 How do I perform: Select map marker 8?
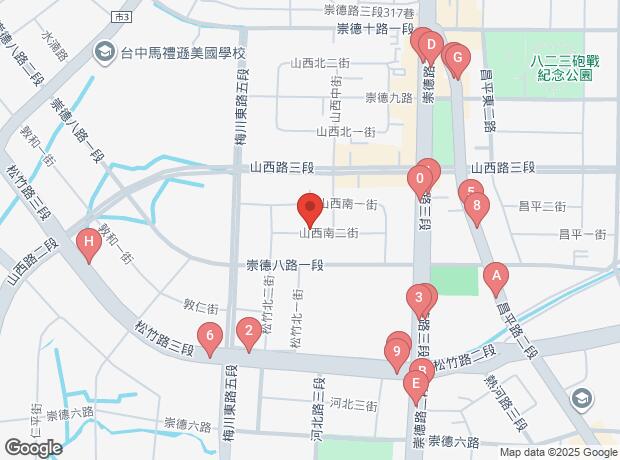[x=477, y=208]
